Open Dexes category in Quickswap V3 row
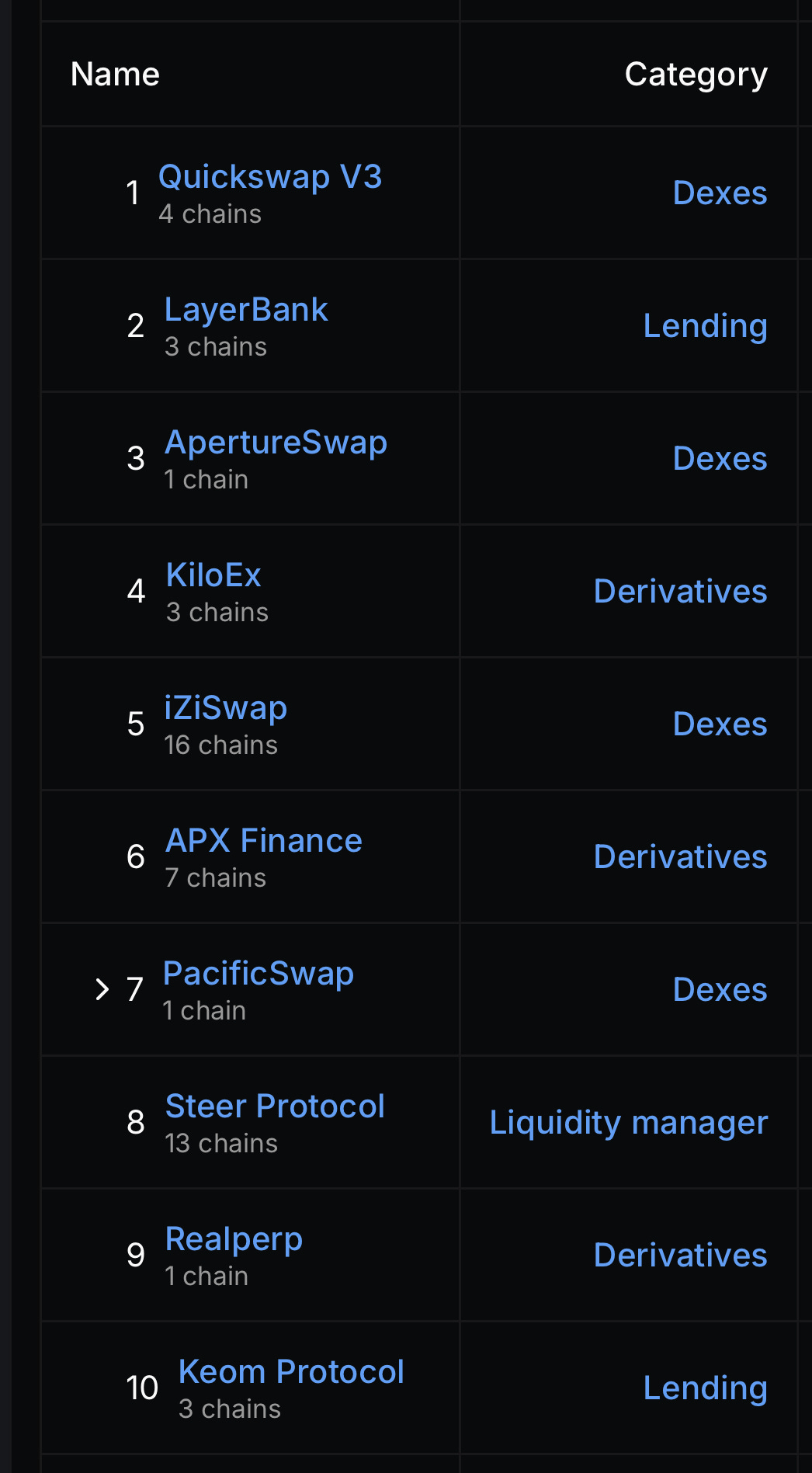This screenshot has height=1473, width=812. (720, 193)
